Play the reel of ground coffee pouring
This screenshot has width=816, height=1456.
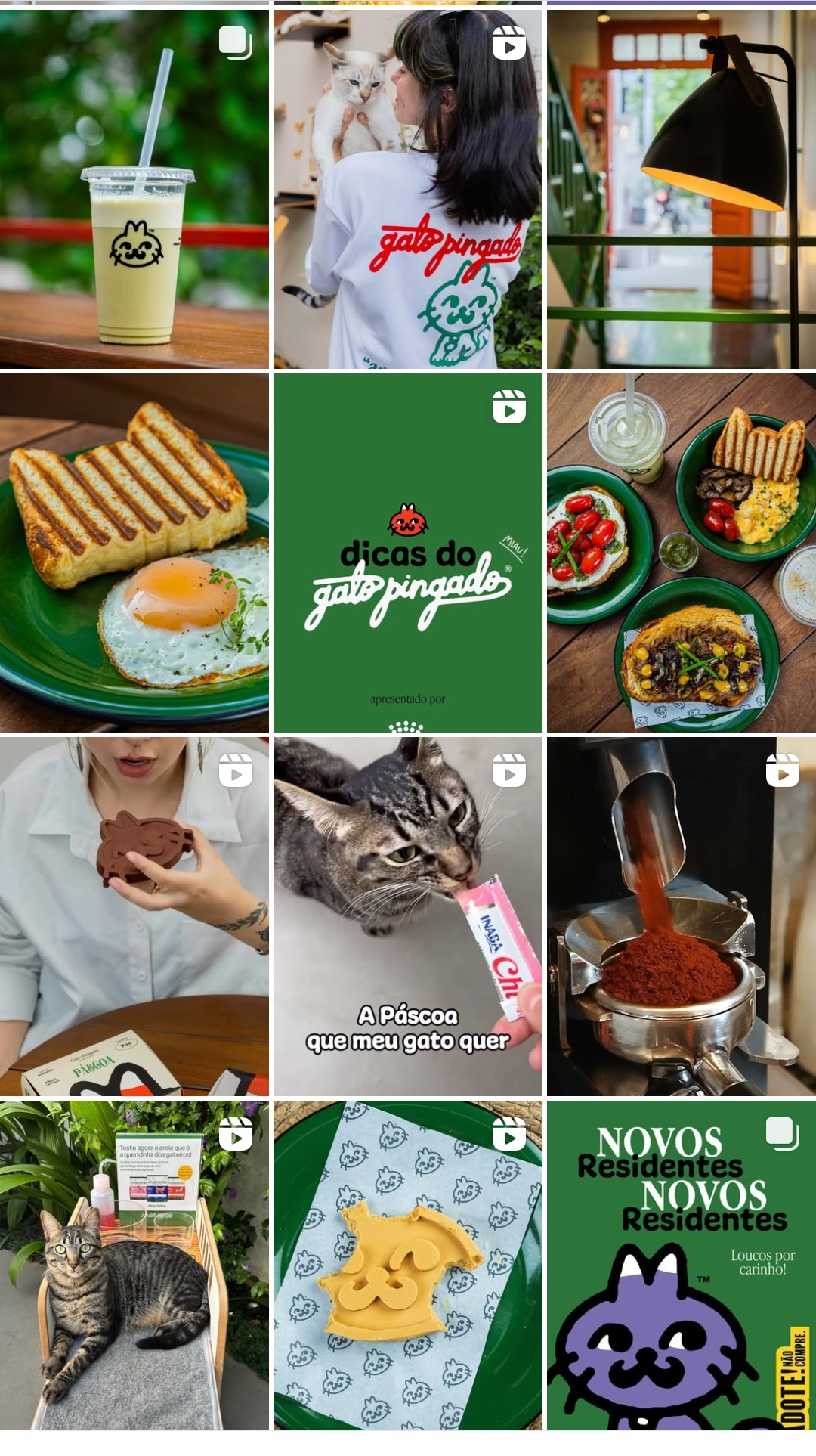pyautogui.click(x=681, y=916)
